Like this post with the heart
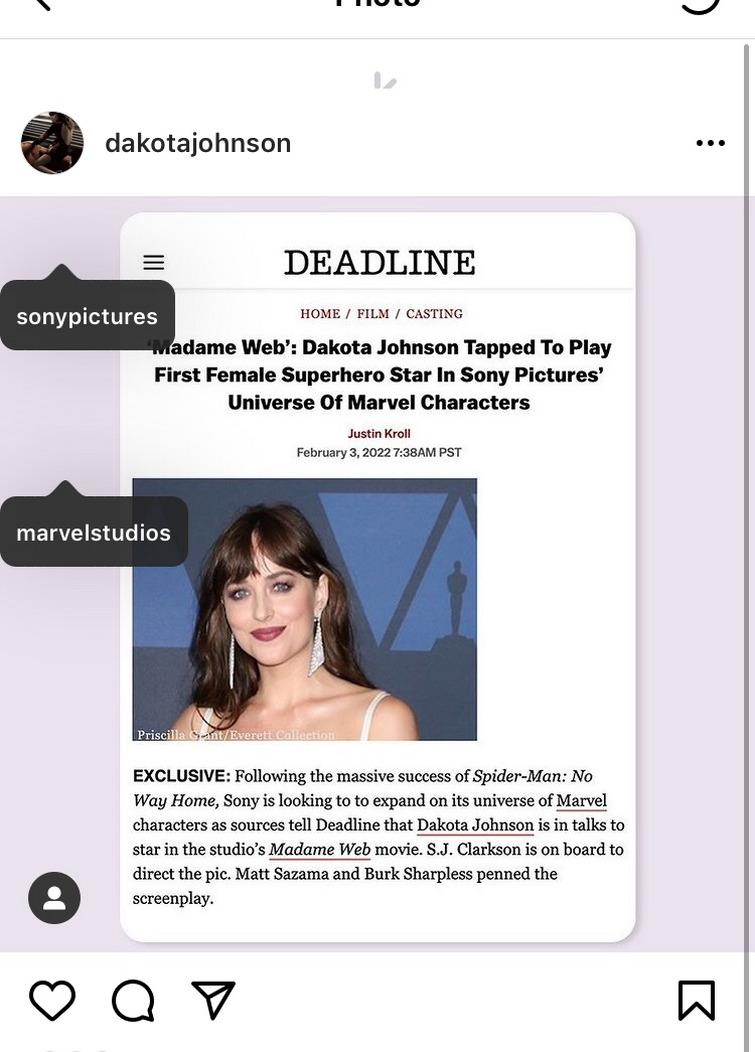The image size is (755, 1052). pos(52,1000)
